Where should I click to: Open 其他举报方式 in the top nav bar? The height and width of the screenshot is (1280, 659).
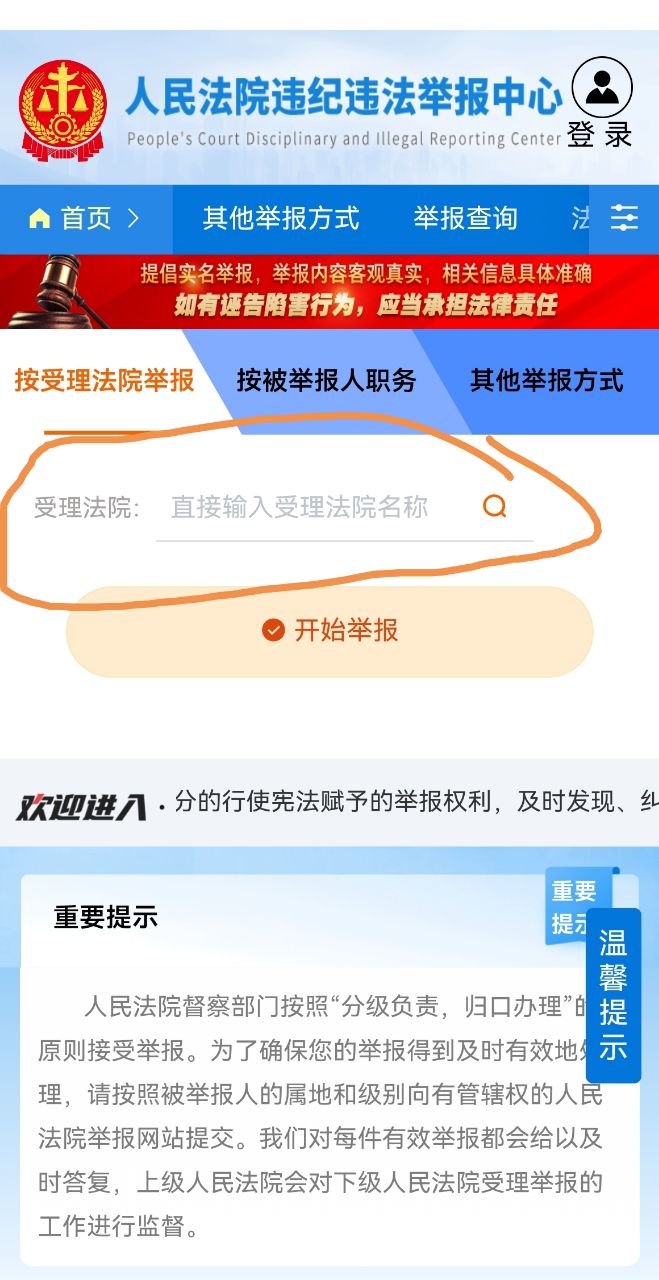tap(281, 218)
